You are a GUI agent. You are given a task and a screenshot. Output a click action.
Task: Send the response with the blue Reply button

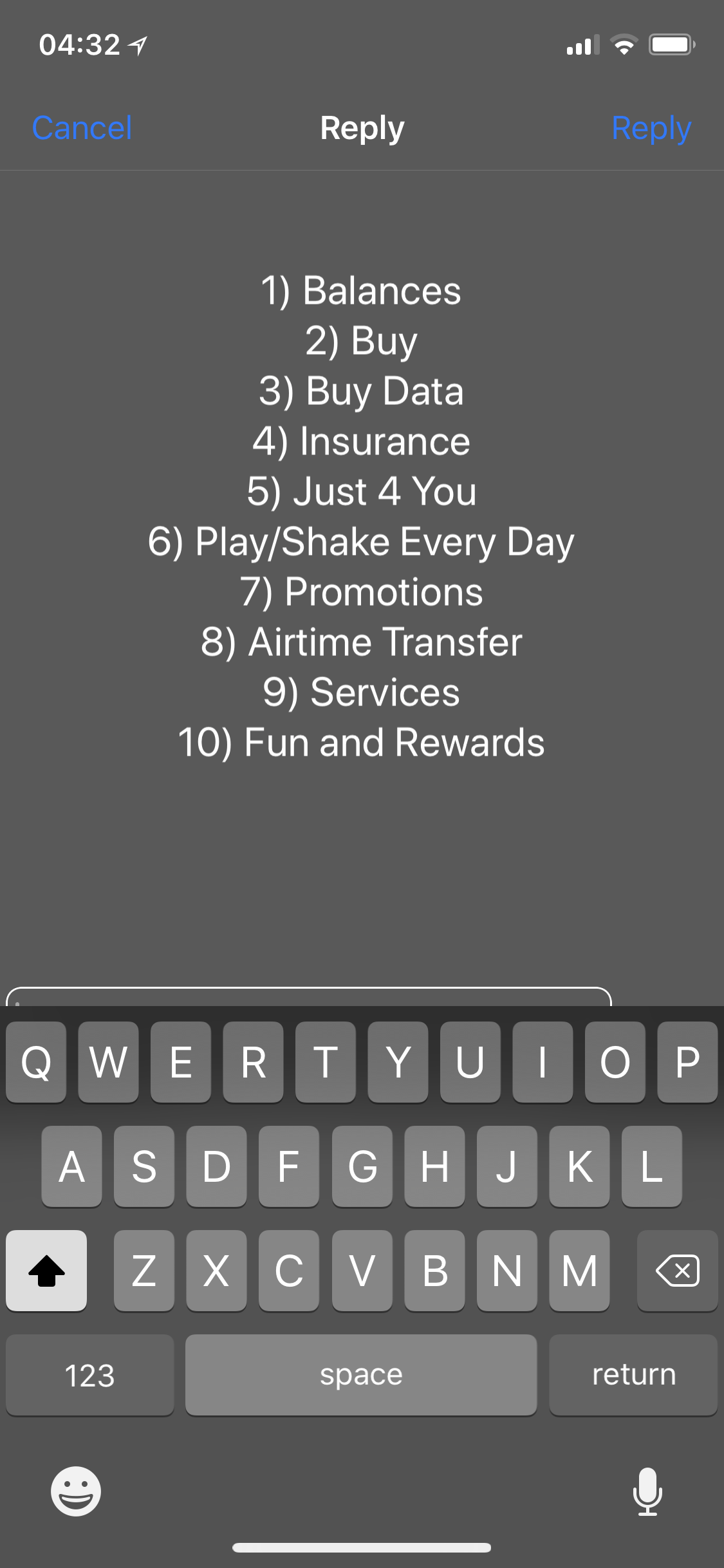[x=651, y=127]
